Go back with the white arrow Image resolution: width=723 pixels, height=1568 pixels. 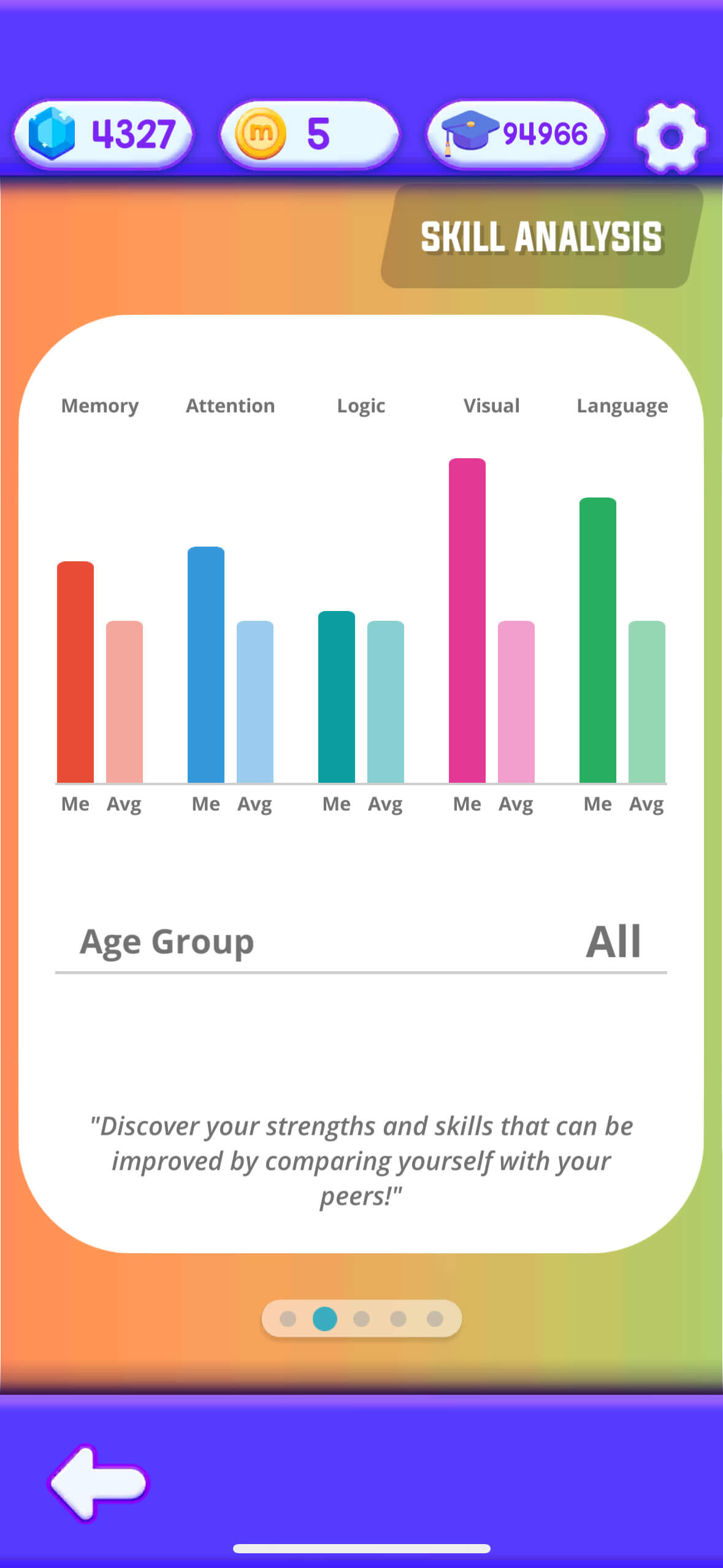[98, 1483]
